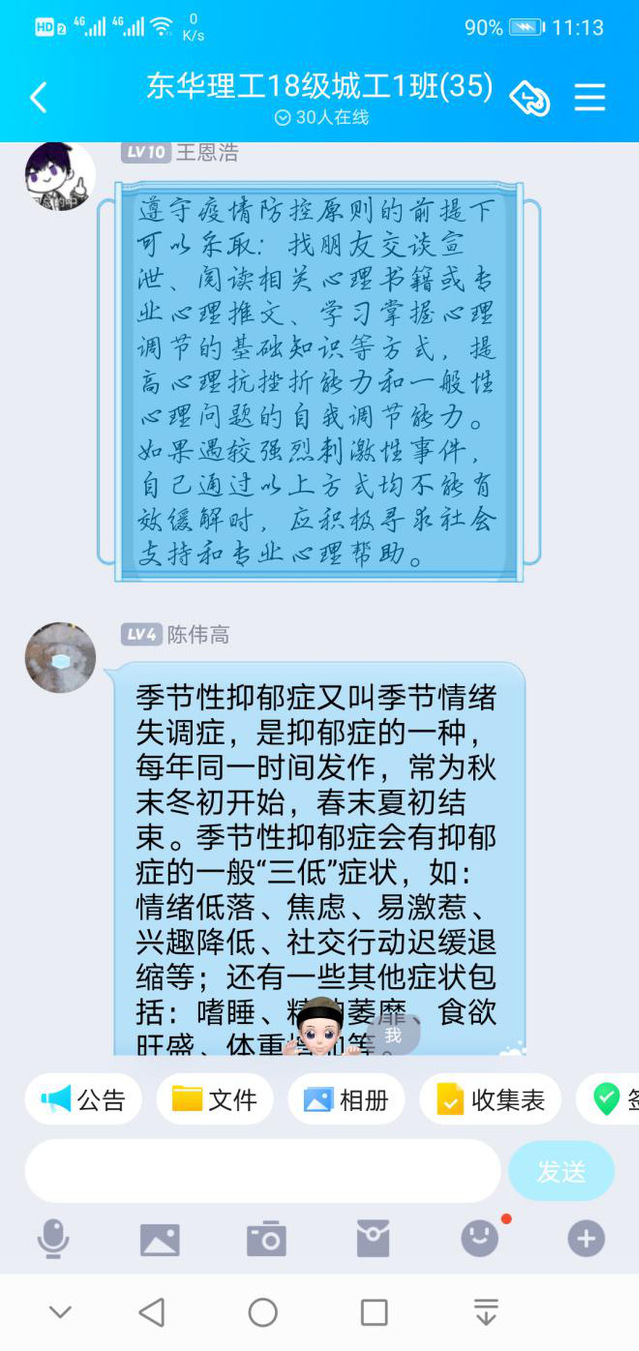Tap the 发送 send button
Viewport: 639px width, 1351px height.
point(561,1171)
